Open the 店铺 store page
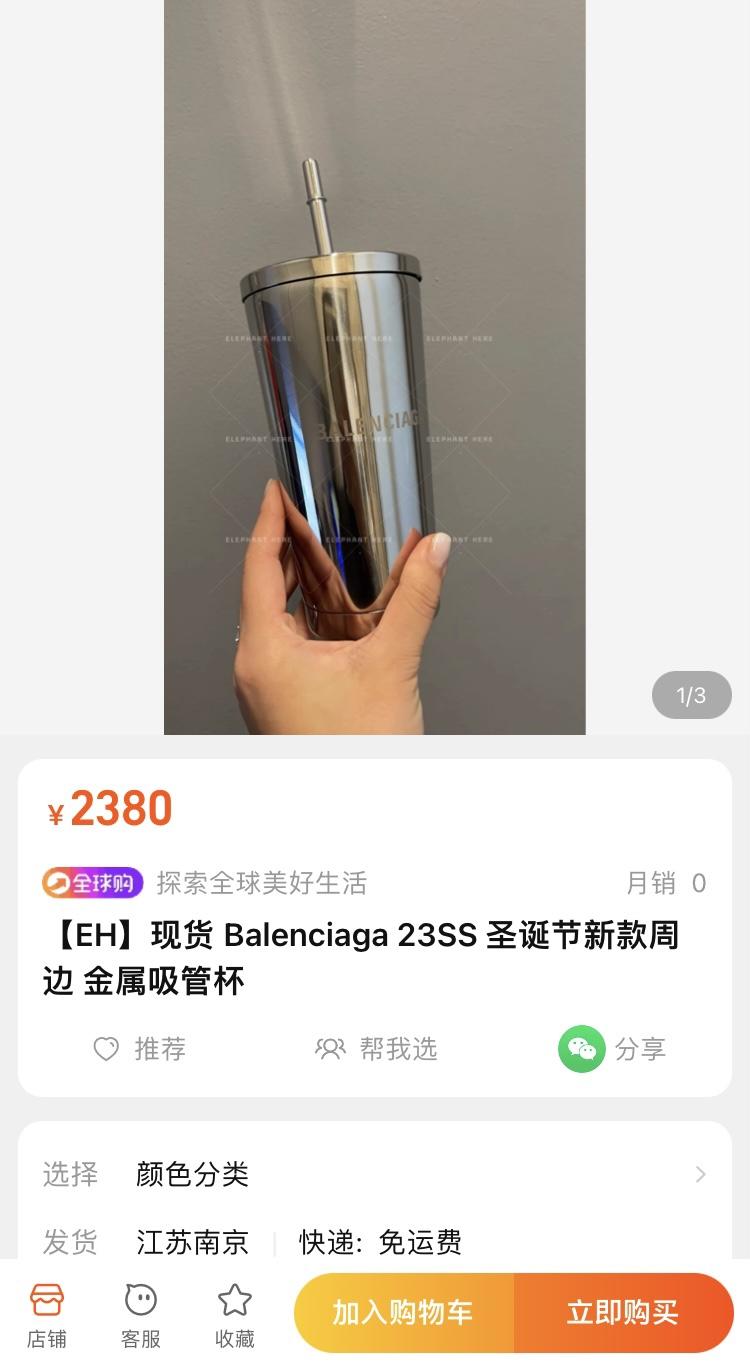This screenshot has height=1363, width=750. (47, 1314)
